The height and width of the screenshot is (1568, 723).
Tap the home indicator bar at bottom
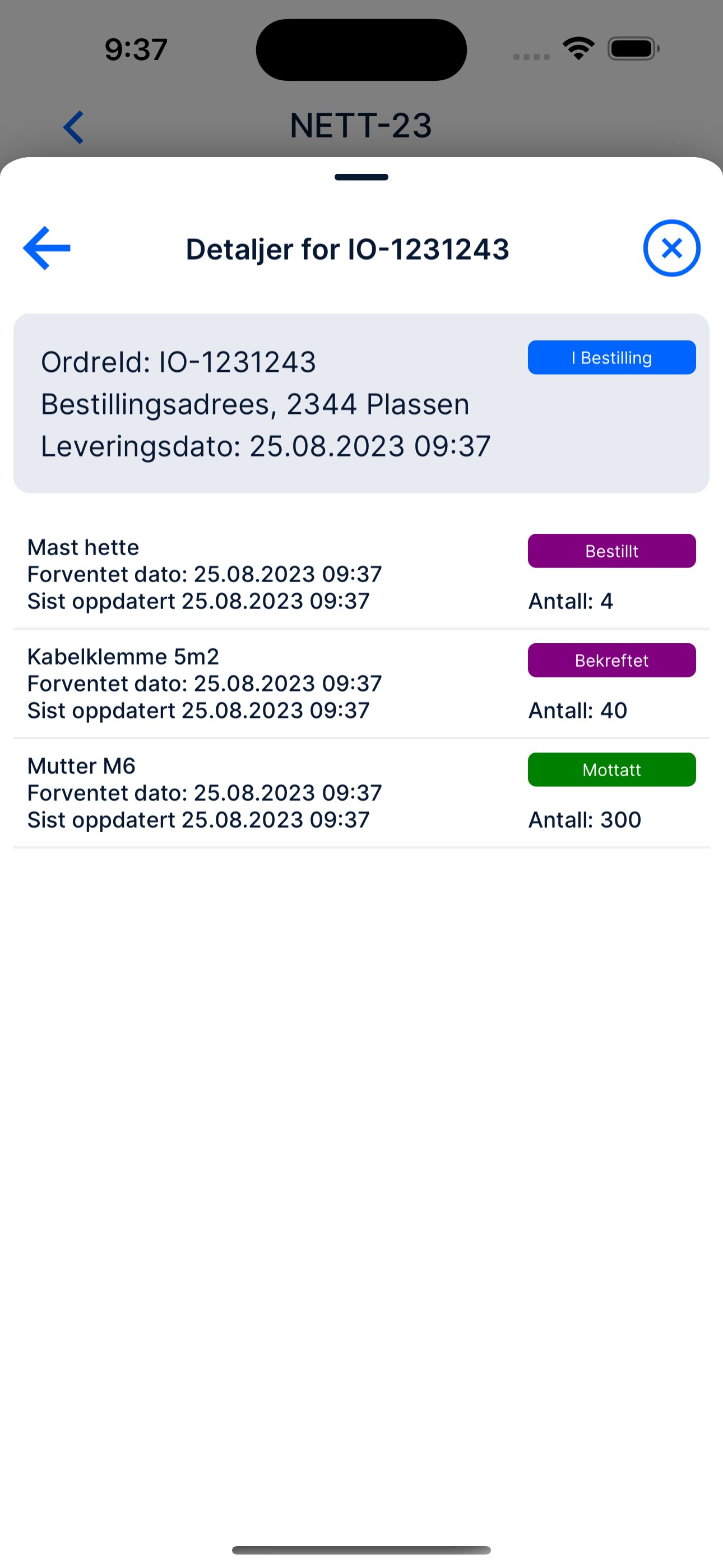coord(361,1549)
